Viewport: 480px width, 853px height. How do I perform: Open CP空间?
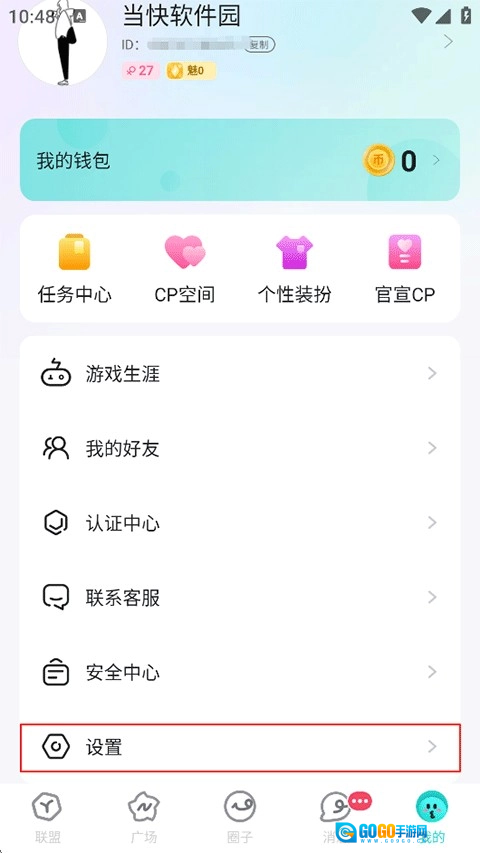coord(185,269)
